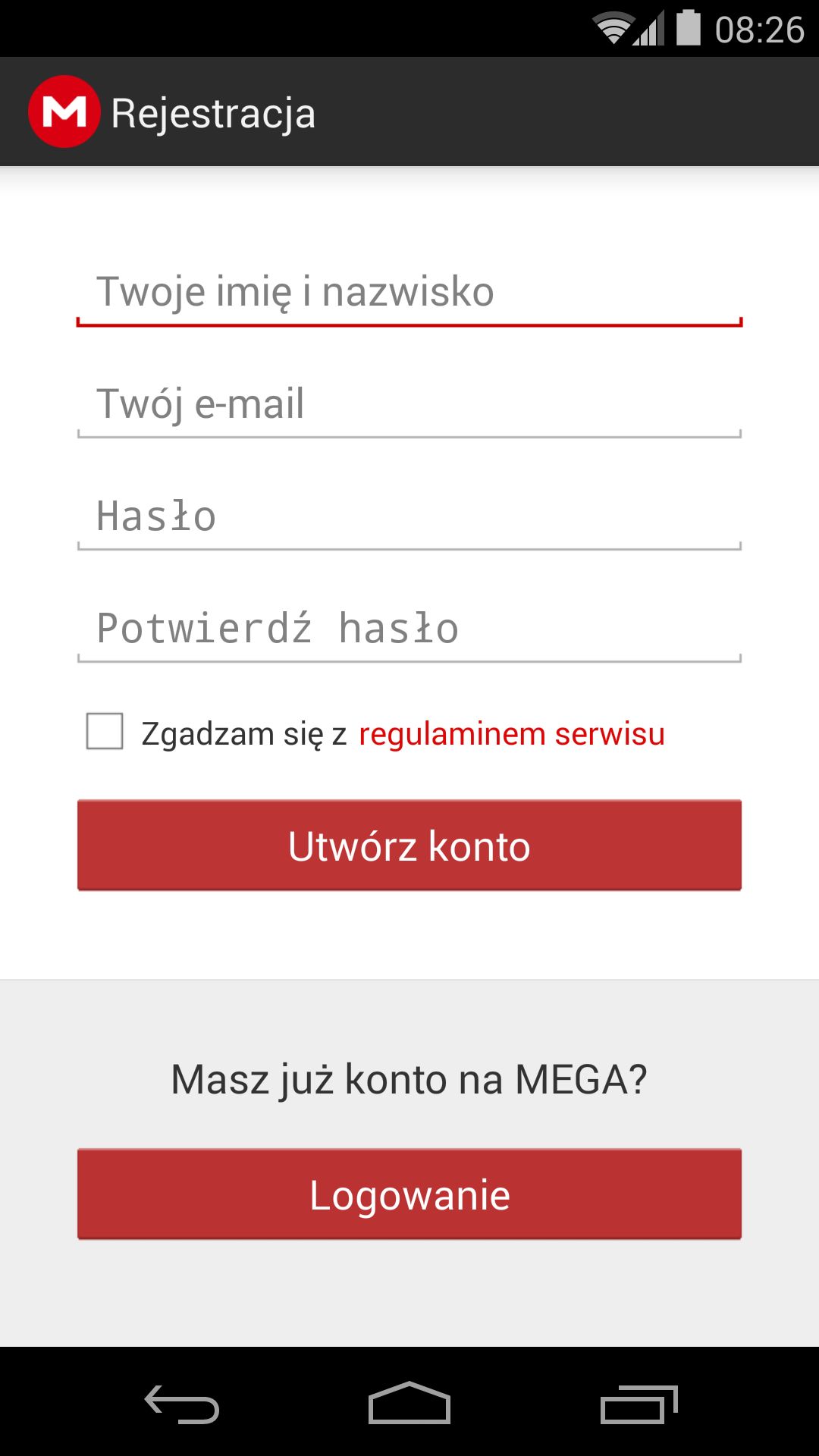This screenshot has width=819, height=1456.
Task: Select the 'Hasło' password field
Action: pyautogui.click(x=409, y=516)
